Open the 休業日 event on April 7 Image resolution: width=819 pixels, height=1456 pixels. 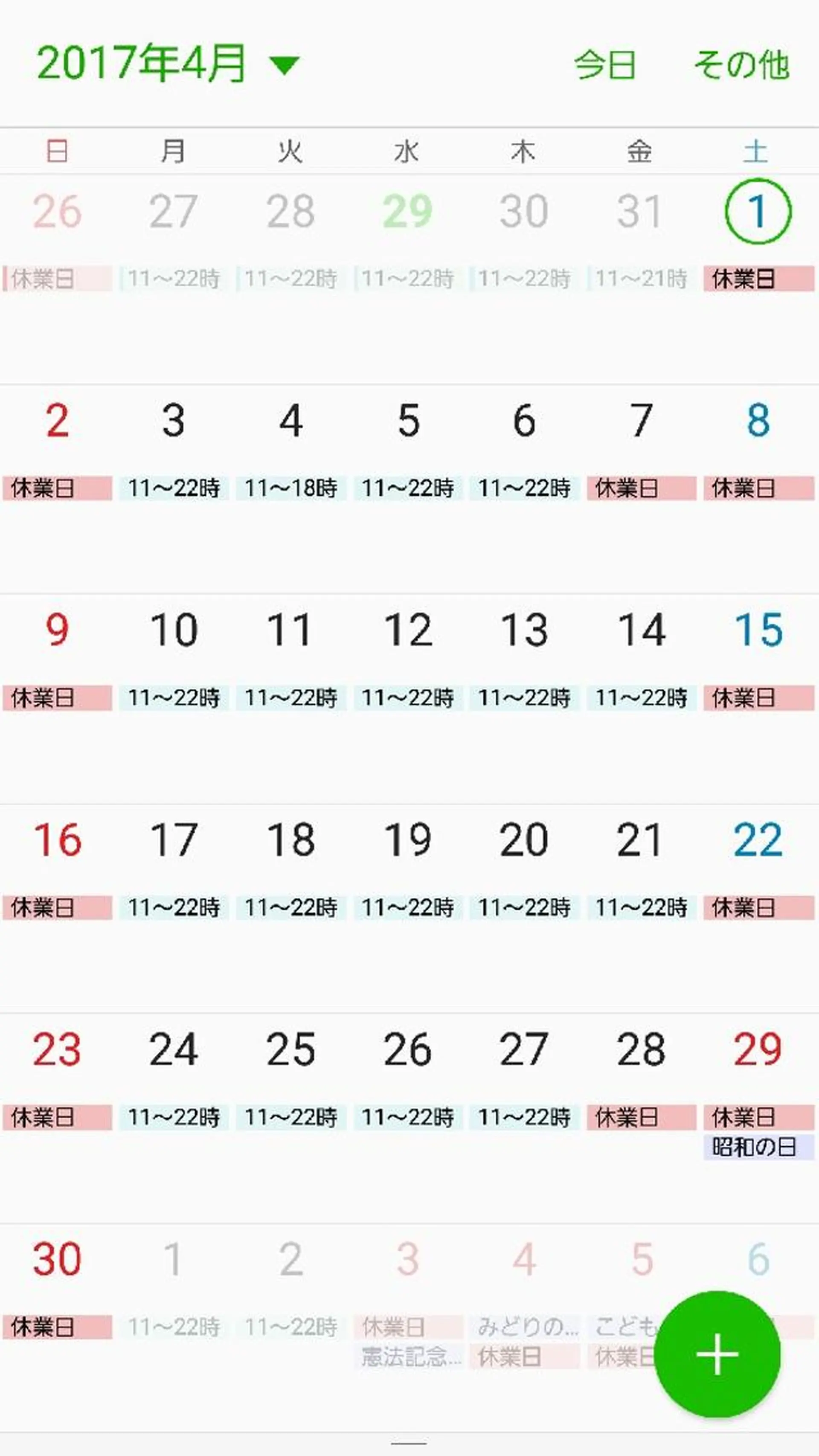click(641, 488)
